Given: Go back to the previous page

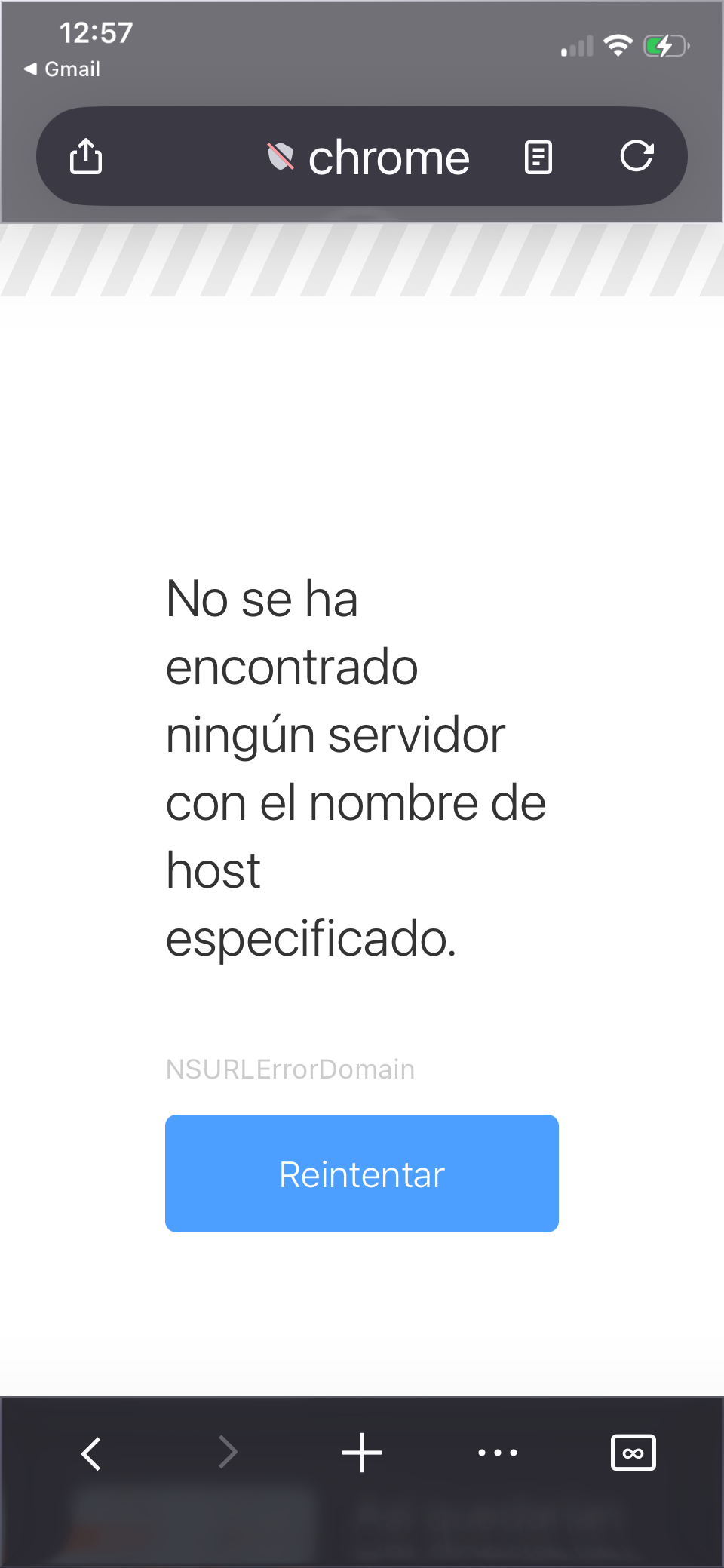Looking at the screenshot, I should [91, 1453].
